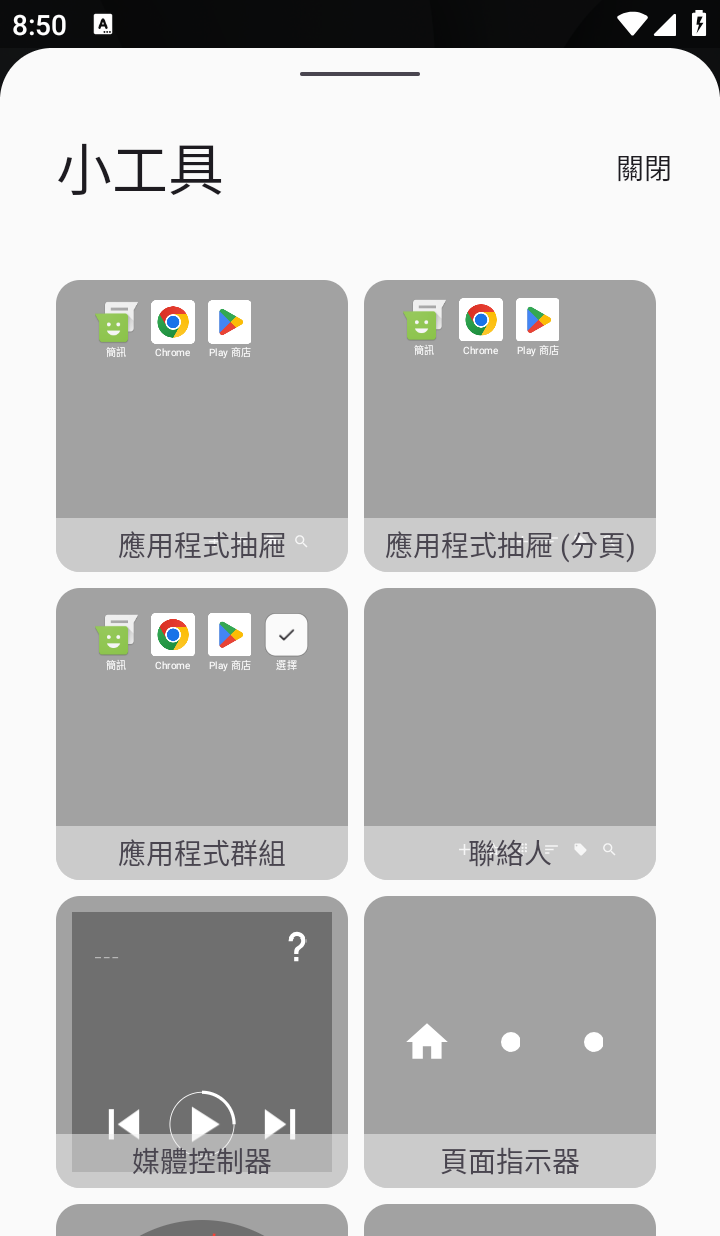Toggle the 選擇 checkmark in 應用程式群組 preview
The width and height of the screenshot is (720, 1236).
[286, 635]
